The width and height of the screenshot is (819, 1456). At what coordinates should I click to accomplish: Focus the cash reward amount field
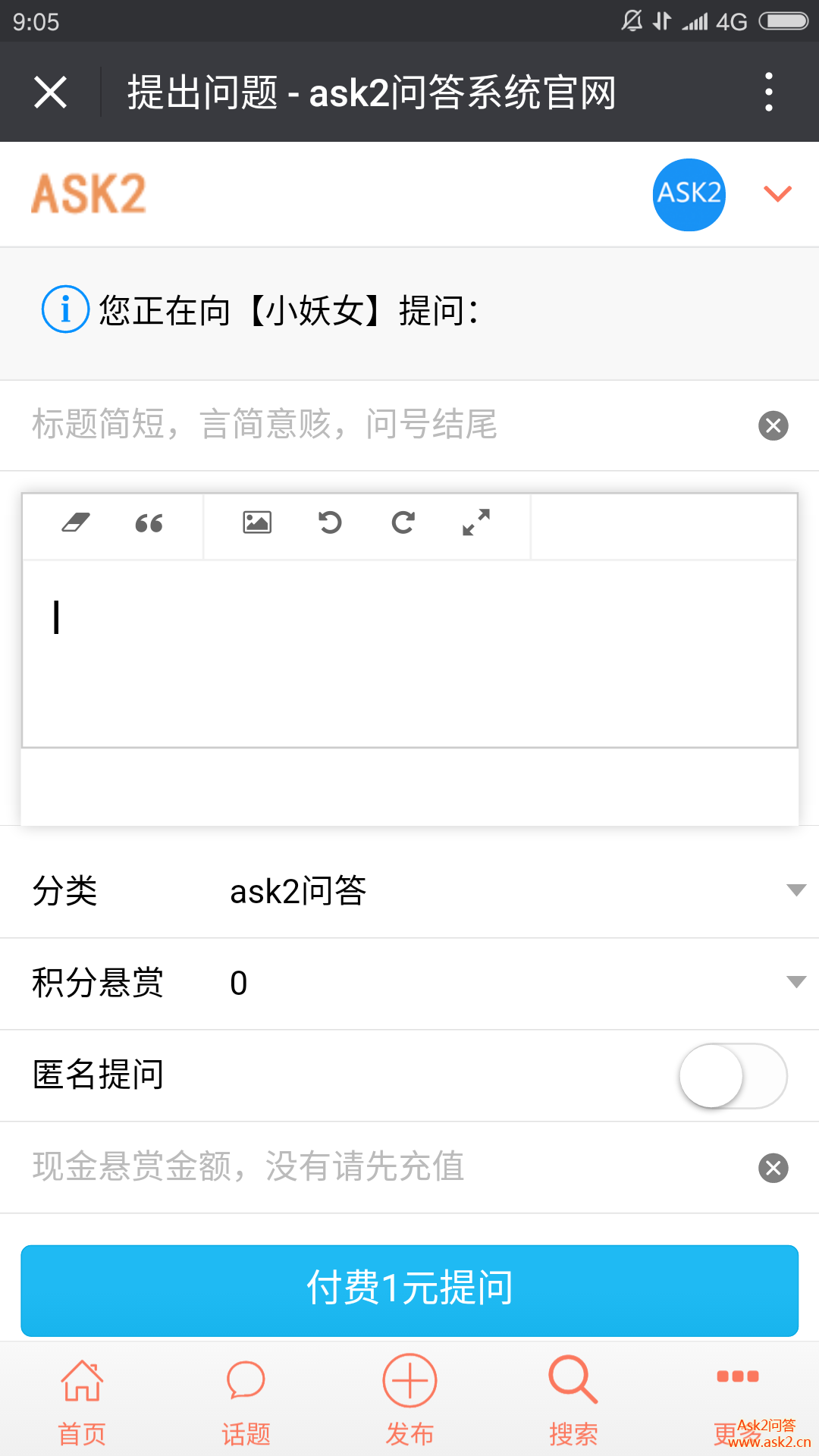tap(379, 1167)
